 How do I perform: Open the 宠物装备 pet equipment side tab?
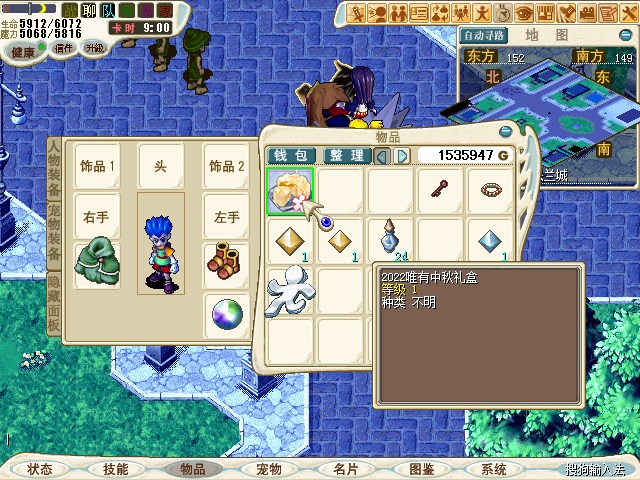(54, 225)
